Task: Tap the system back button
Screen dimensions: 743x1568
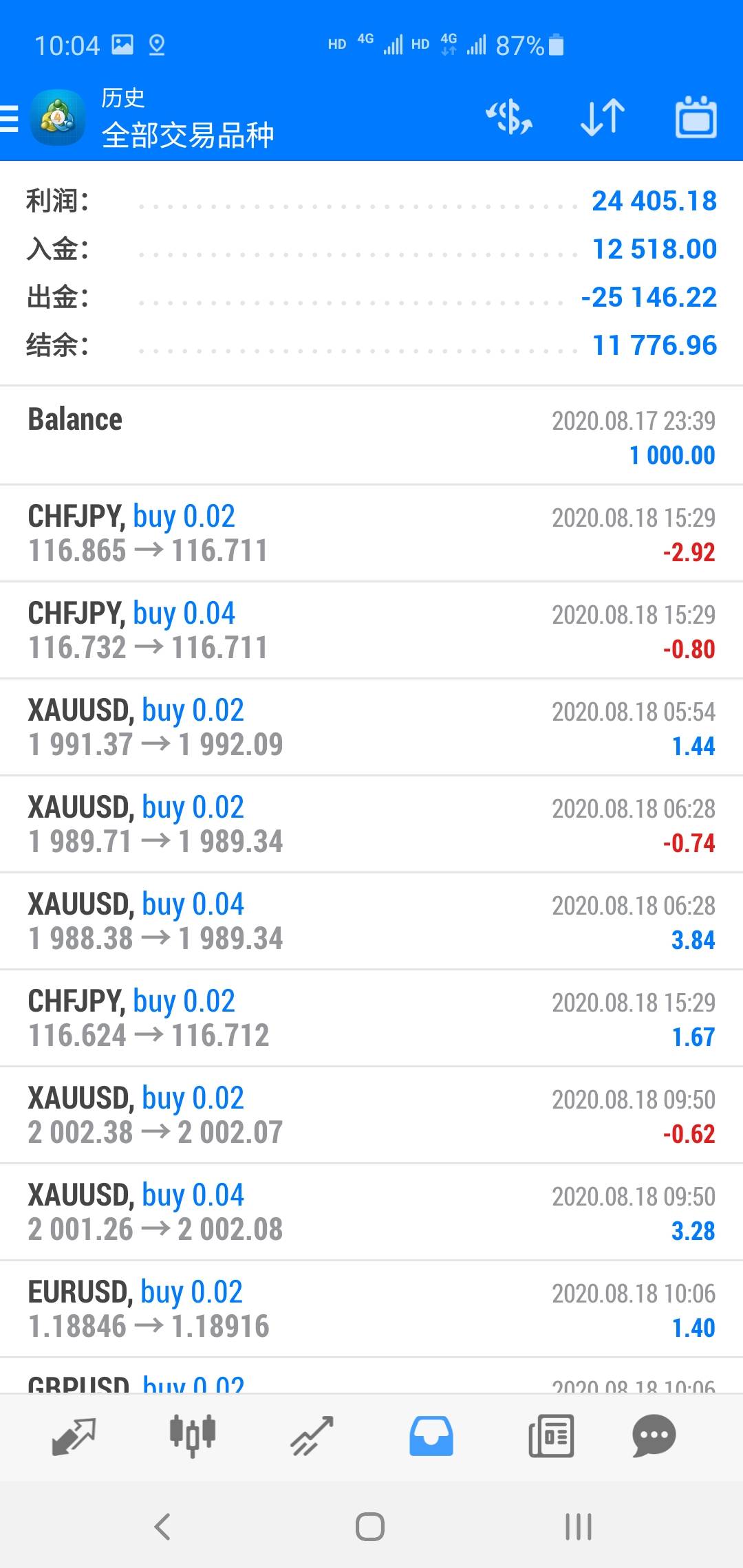Action: point(162,1527)
